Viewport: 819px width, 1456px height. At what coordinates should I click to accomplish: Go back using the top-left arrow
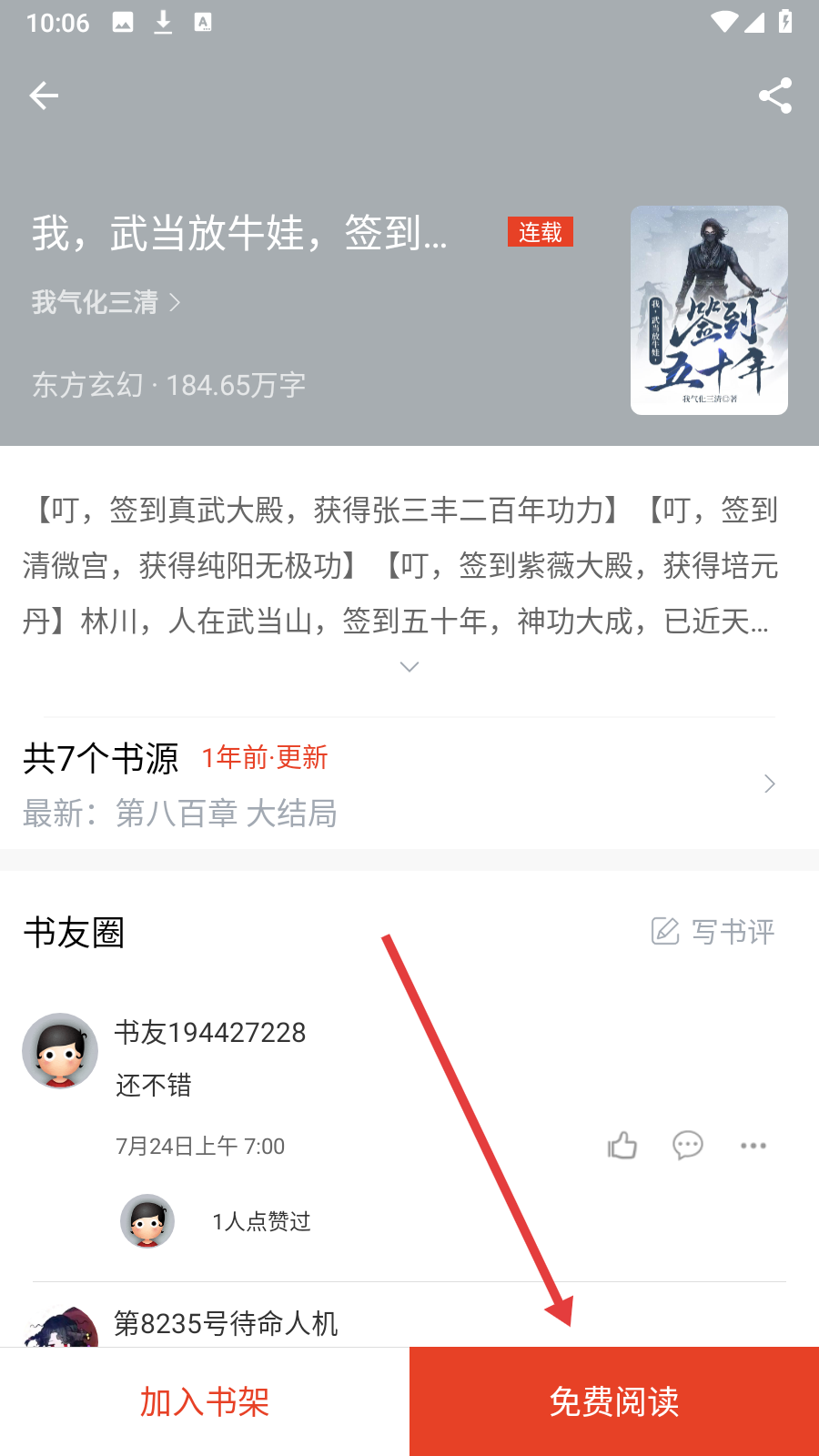tap(44, 96)
